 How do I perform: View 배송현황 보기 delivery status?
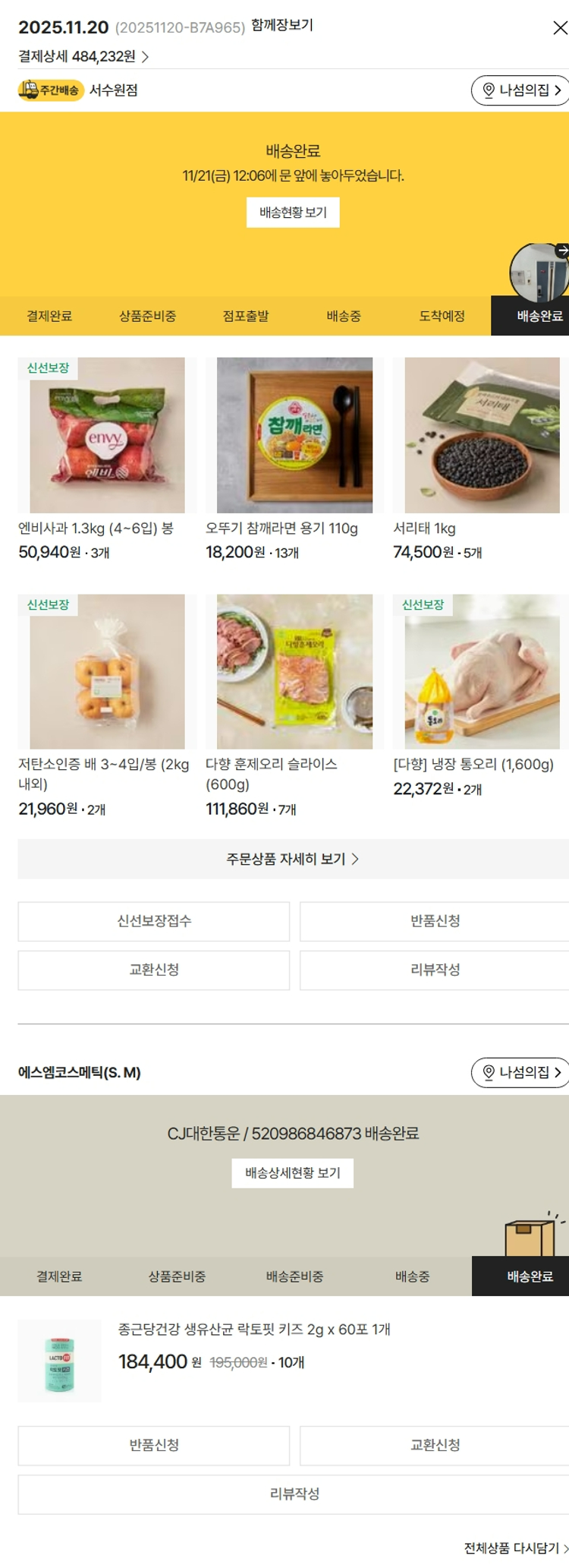[x=293, y=213]
